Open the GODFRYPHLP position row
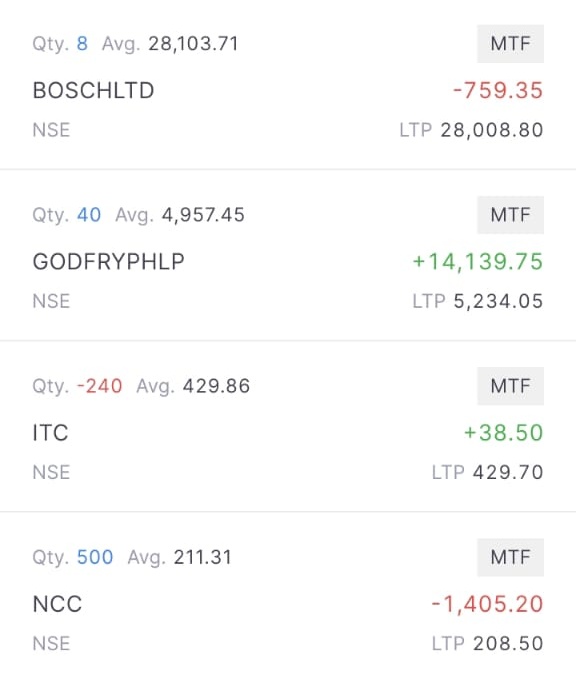 point(288,255)
